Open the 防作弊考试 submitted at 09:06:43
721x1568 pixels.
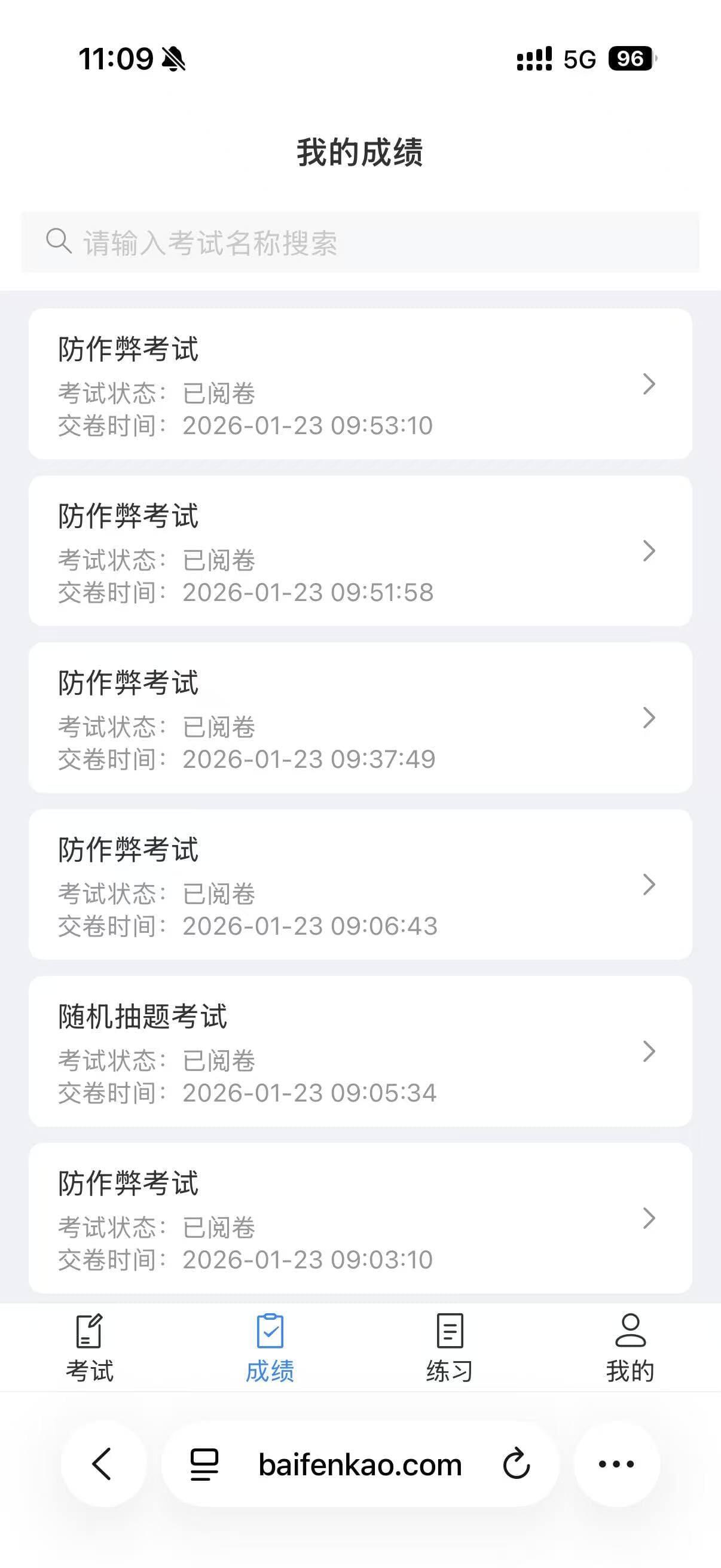359,886
